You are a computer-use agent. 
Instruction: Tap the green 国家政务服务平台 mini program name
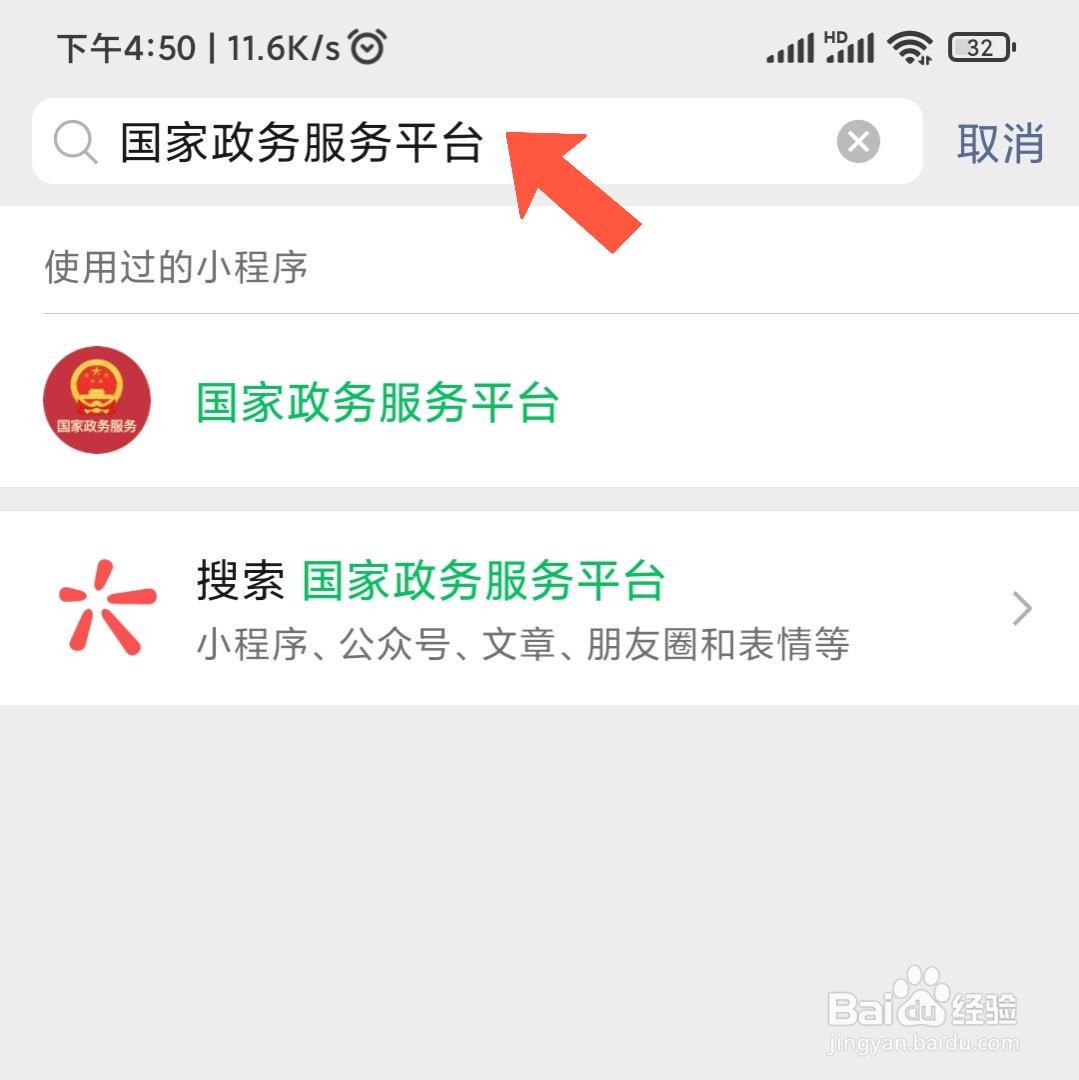pos(375,404)
